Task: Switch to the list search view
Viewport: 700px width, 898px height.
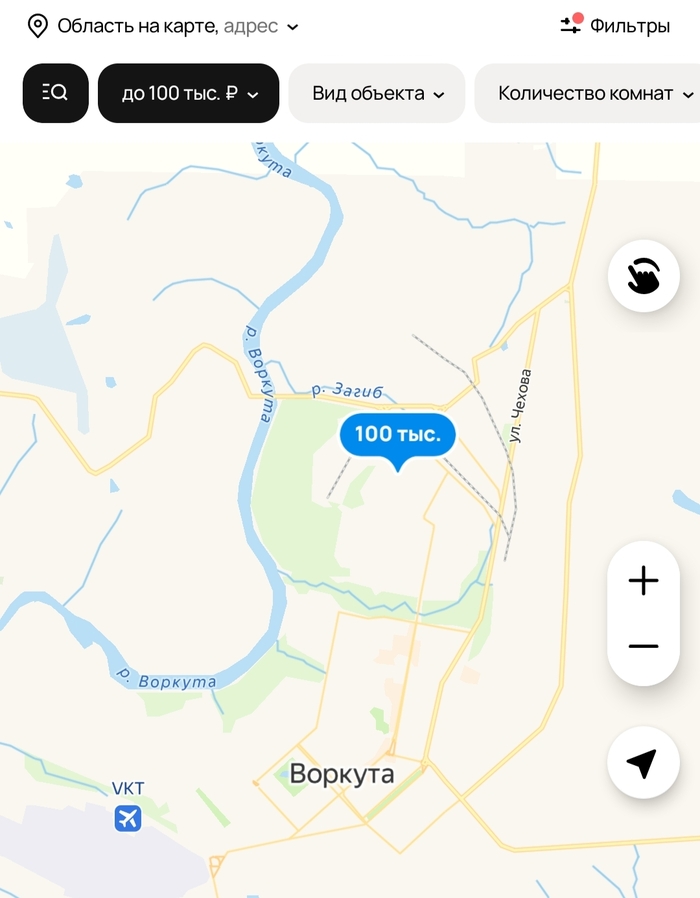Action: point(56,93)
